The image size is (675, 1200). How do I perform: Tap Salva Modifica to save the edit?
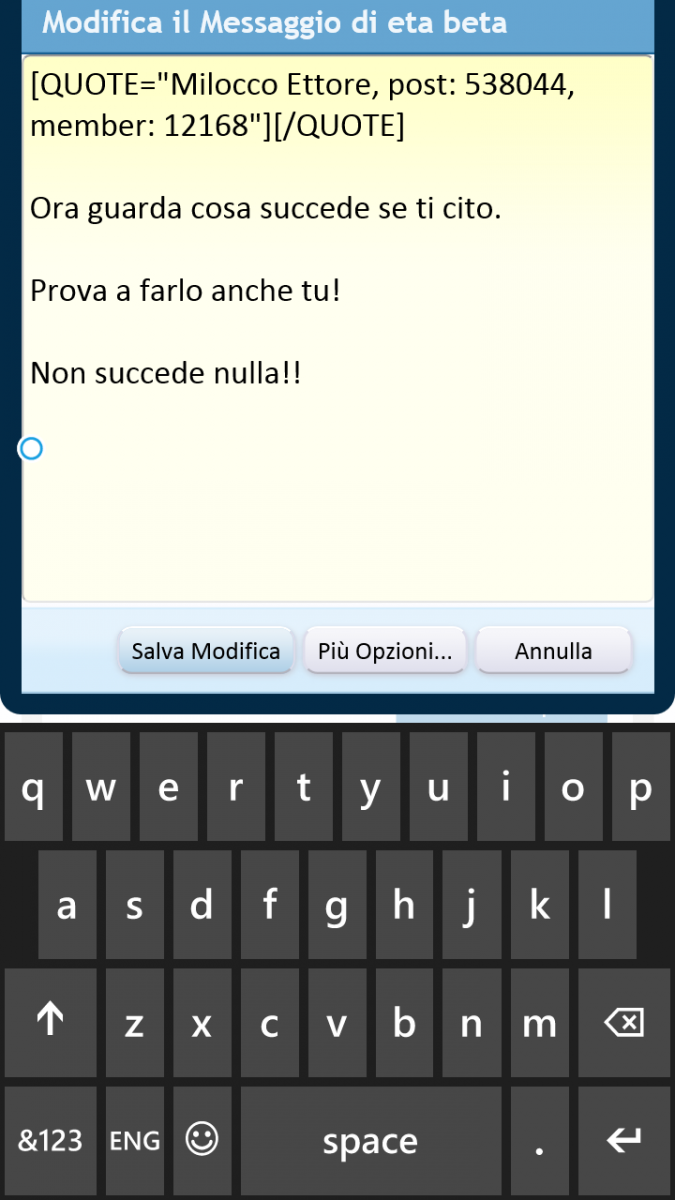pyautogui.click(x=206, y=651)
